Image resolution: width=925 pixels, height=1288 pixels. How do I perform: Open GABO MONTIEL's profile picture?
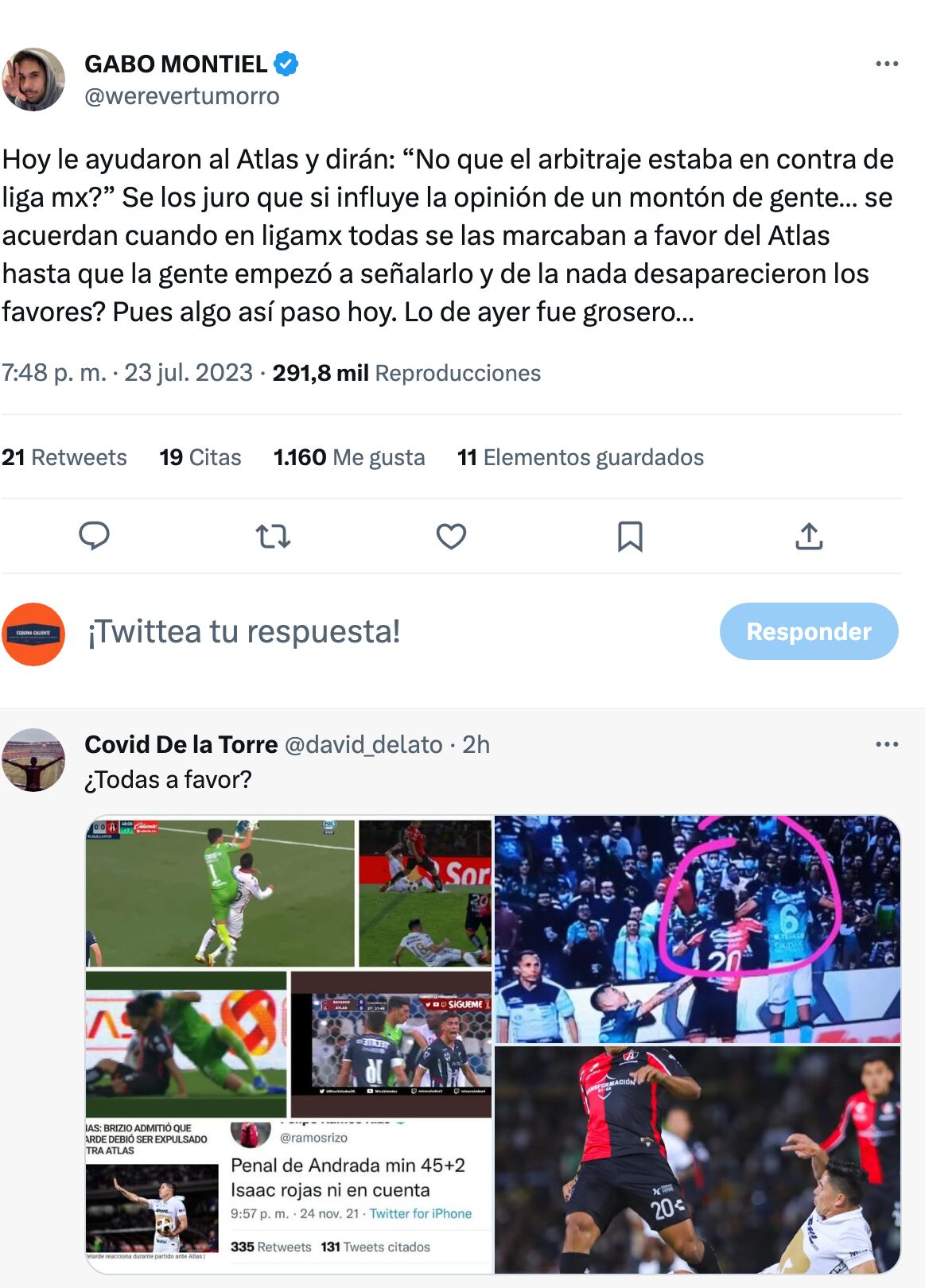(x=33, y=79)
